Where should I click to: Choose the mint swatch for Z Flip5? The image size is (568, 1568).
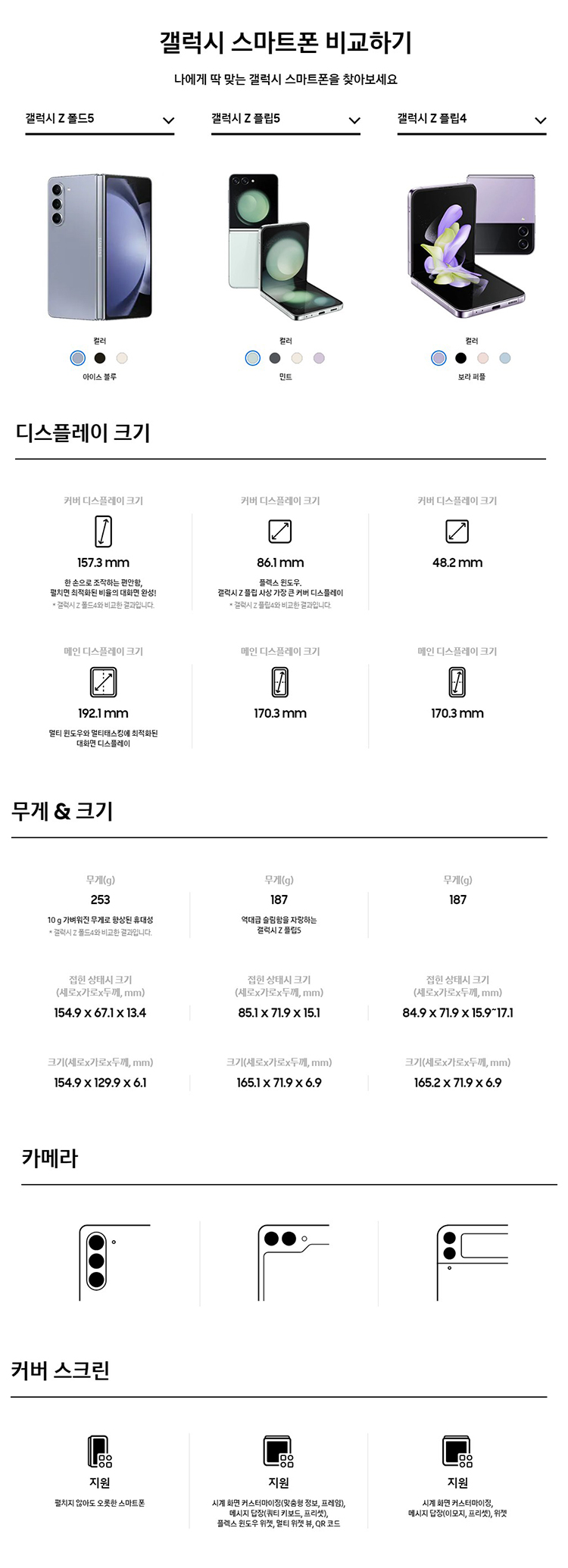pos(253,358)
